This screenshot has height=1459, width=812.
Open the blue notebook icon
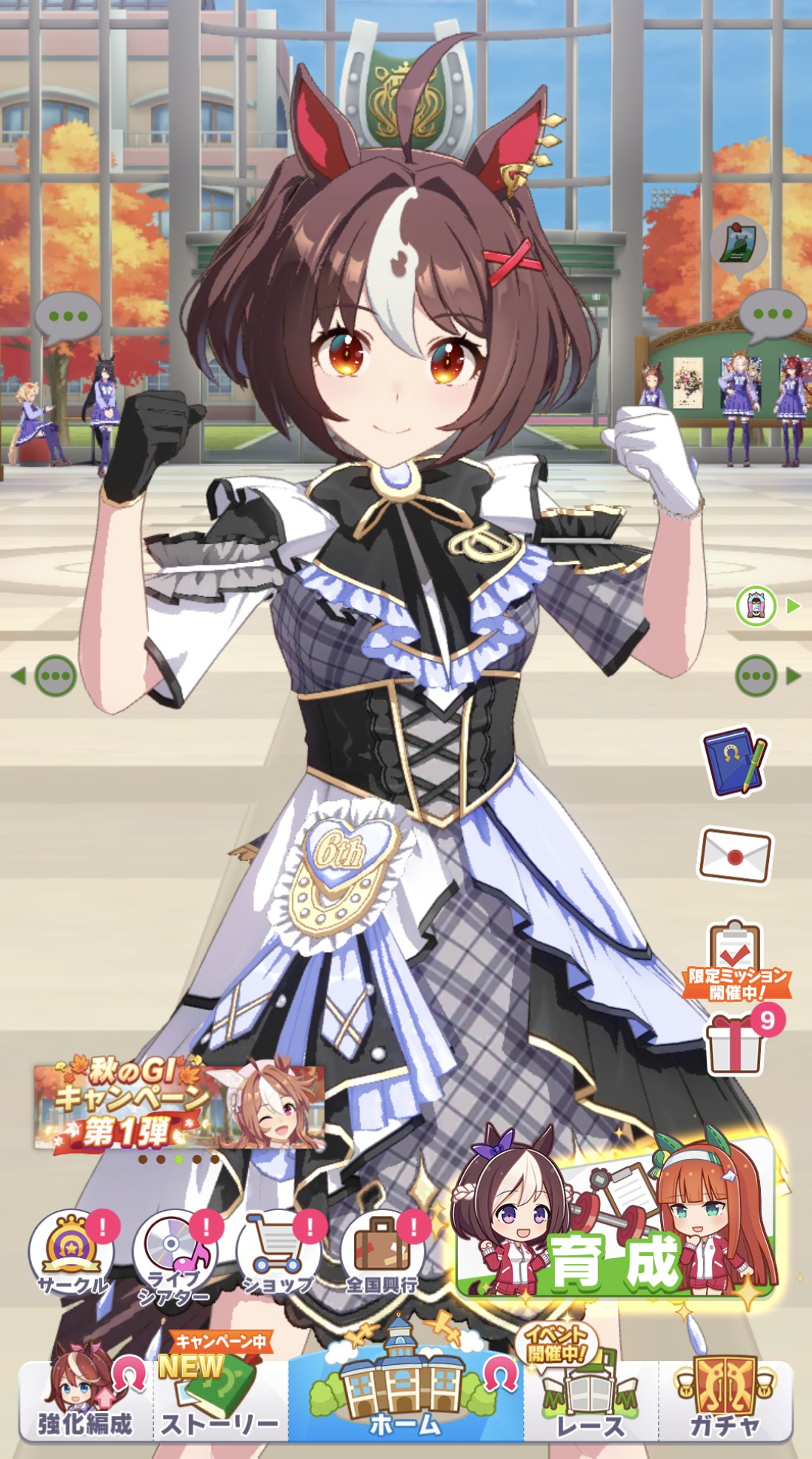[x=734, y=764]
